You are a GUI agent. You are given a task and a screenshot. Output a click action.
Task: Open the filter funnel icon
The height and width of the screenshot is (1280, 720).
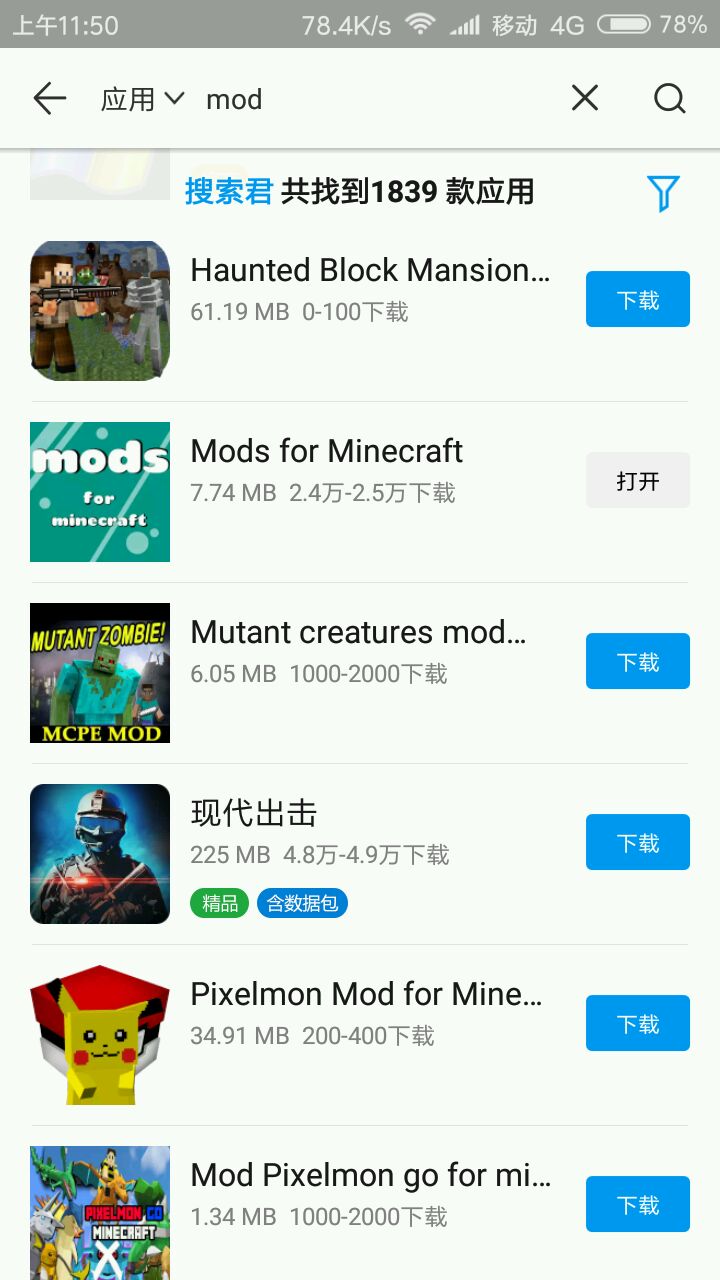662,192
